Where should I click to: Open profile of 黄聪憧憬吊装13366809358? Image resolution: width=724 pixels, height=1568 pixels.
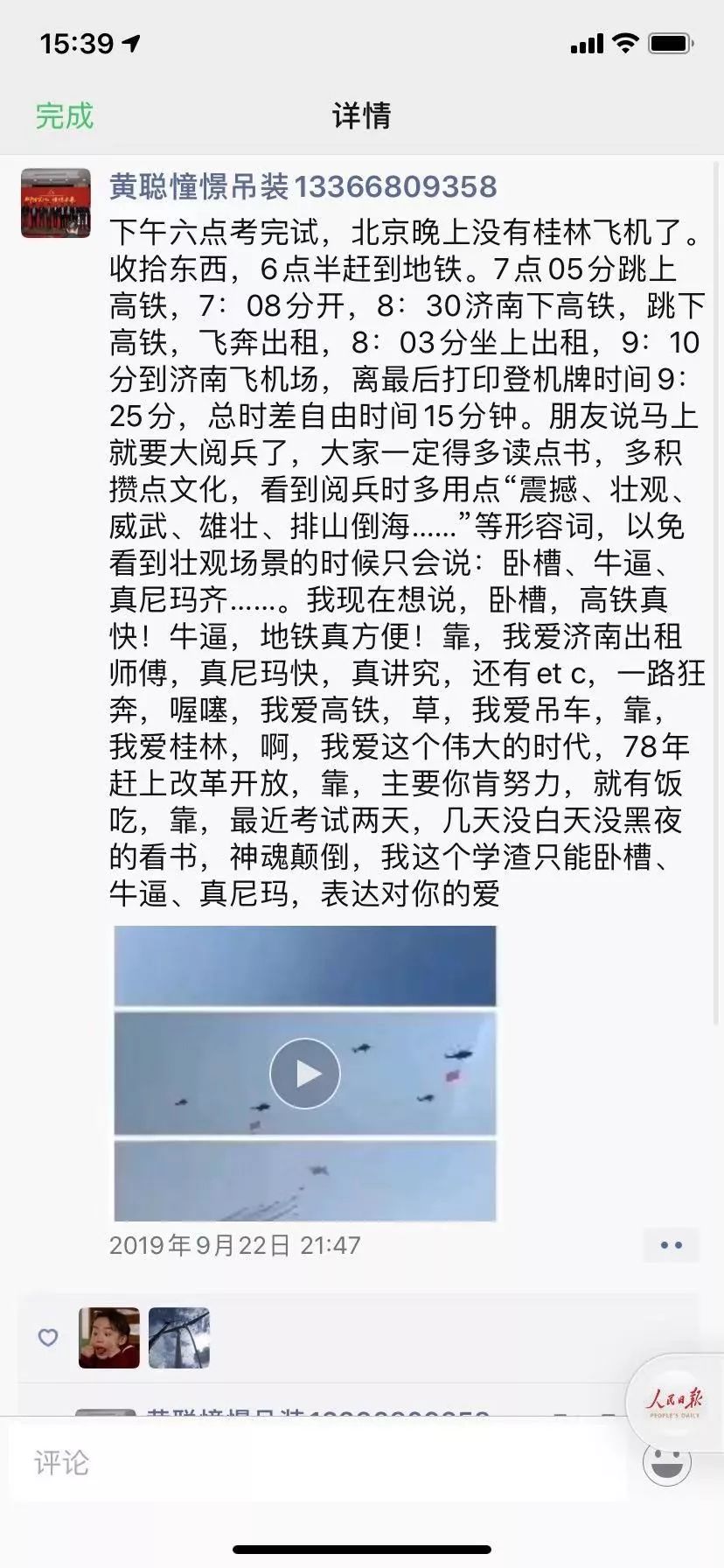(303, 186)
